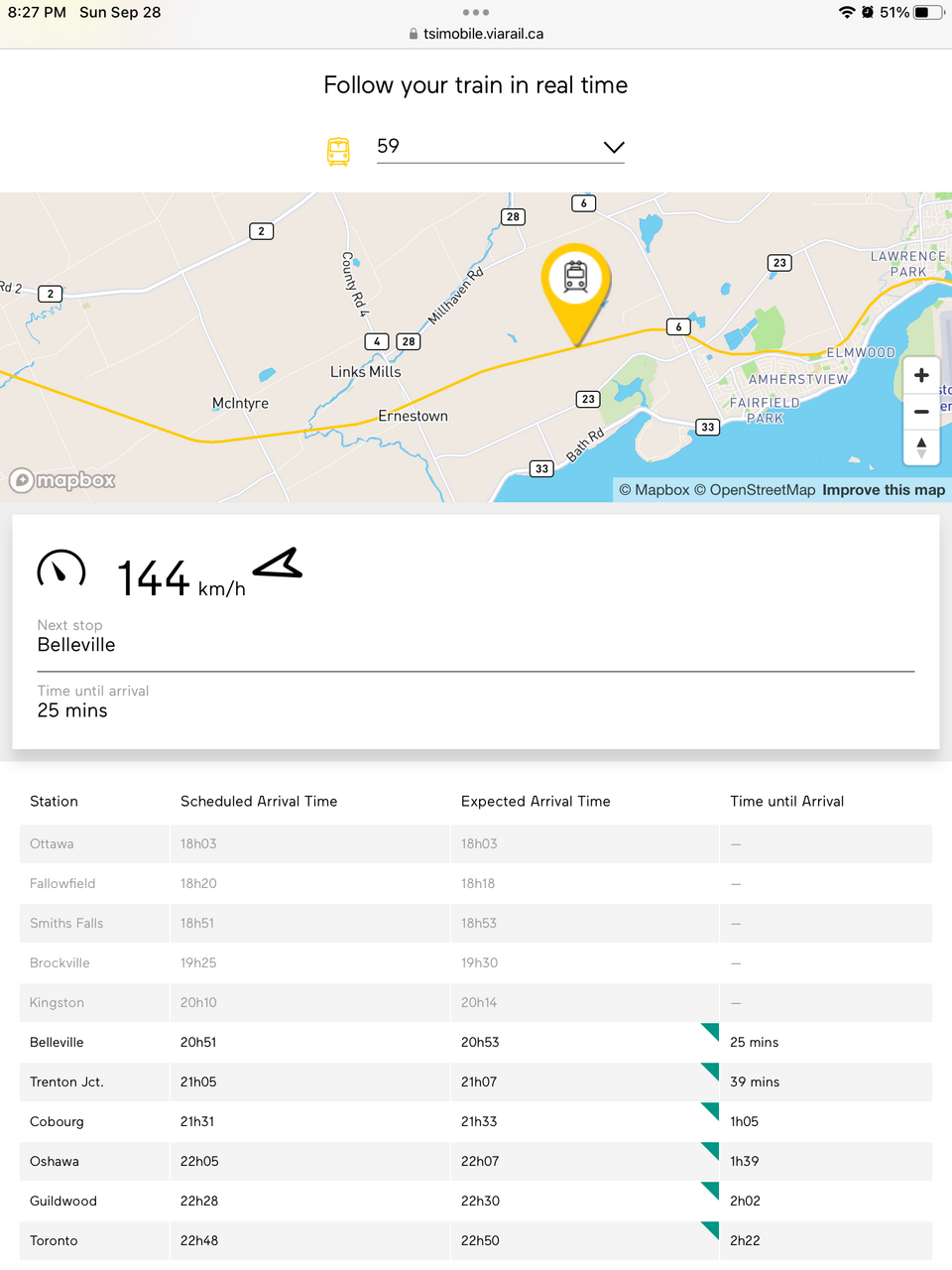
Task: Open the three-dot multitasking menu
Action: click(x=476, y=12)
